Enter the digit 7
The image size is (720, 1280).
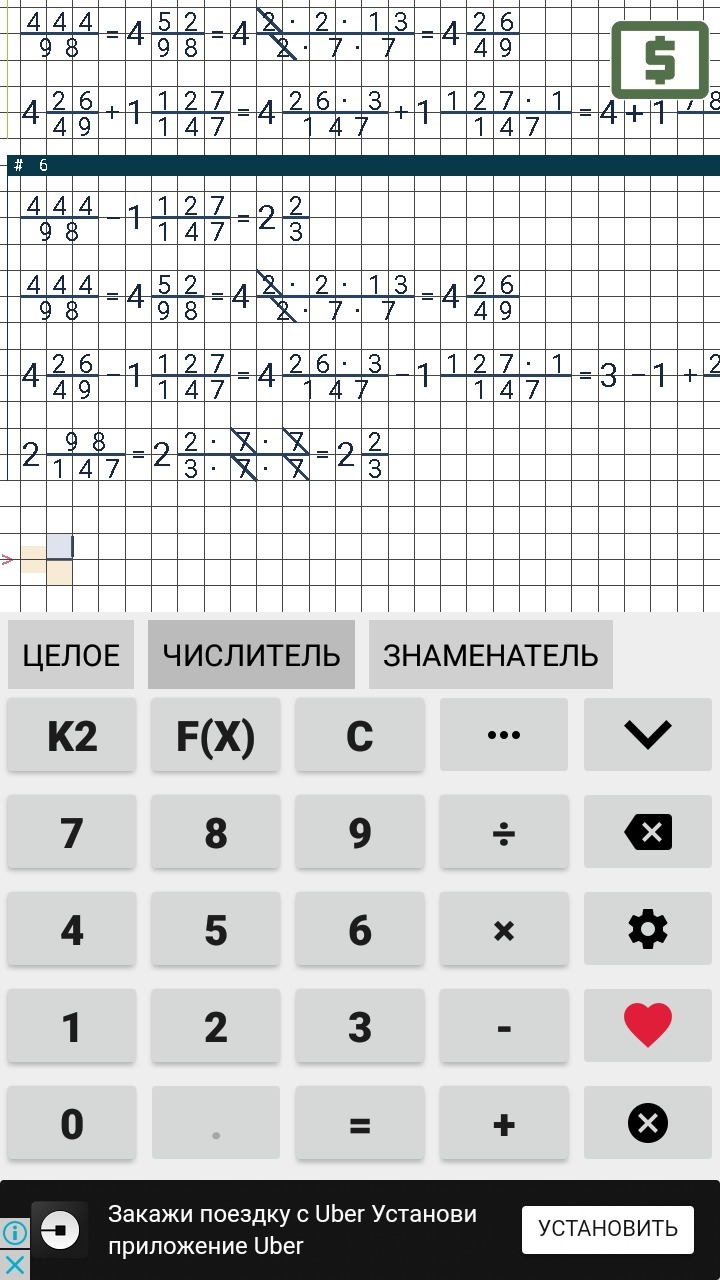72,832
